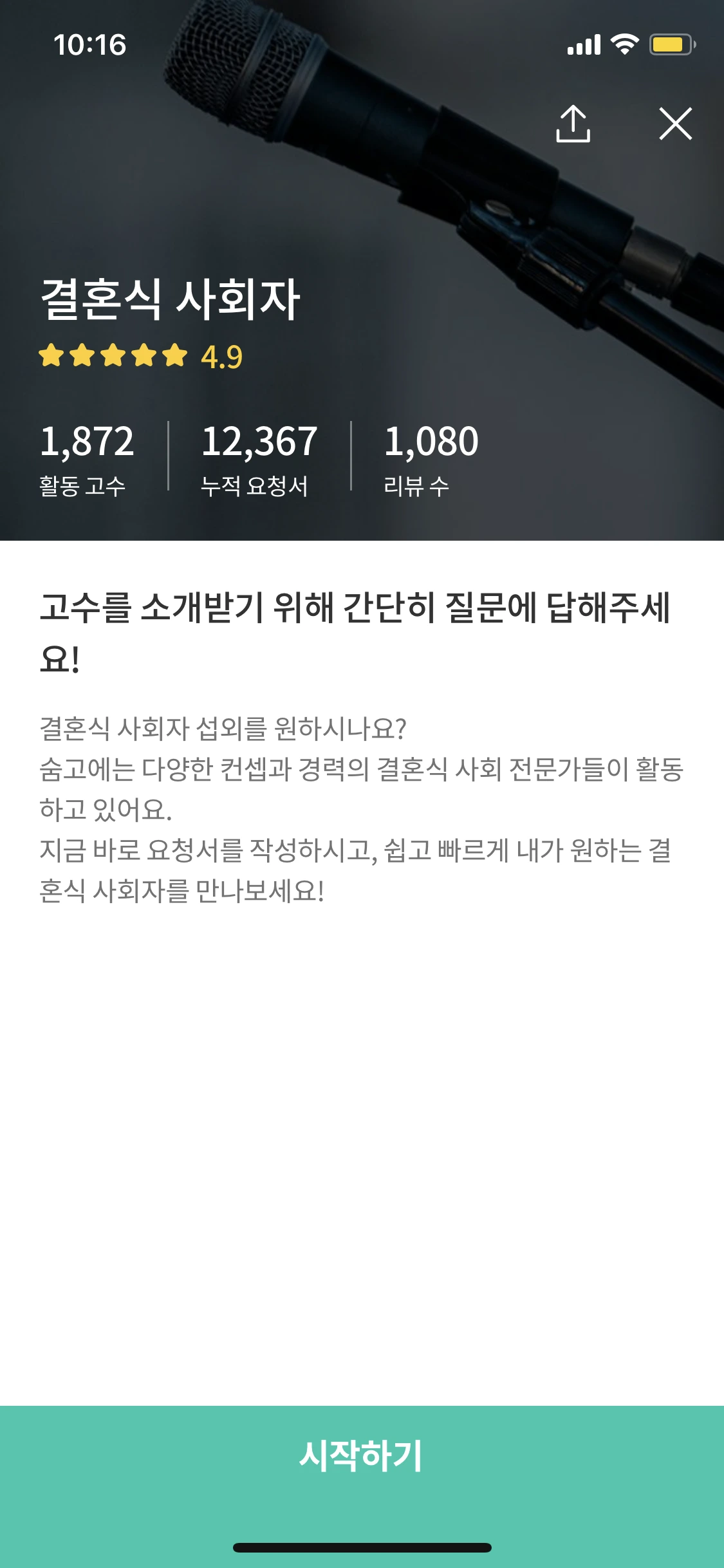This screenshot has height=1568, width=724.
Task: Tap the home indicator bar at bottom
Action: [362, 1549]
